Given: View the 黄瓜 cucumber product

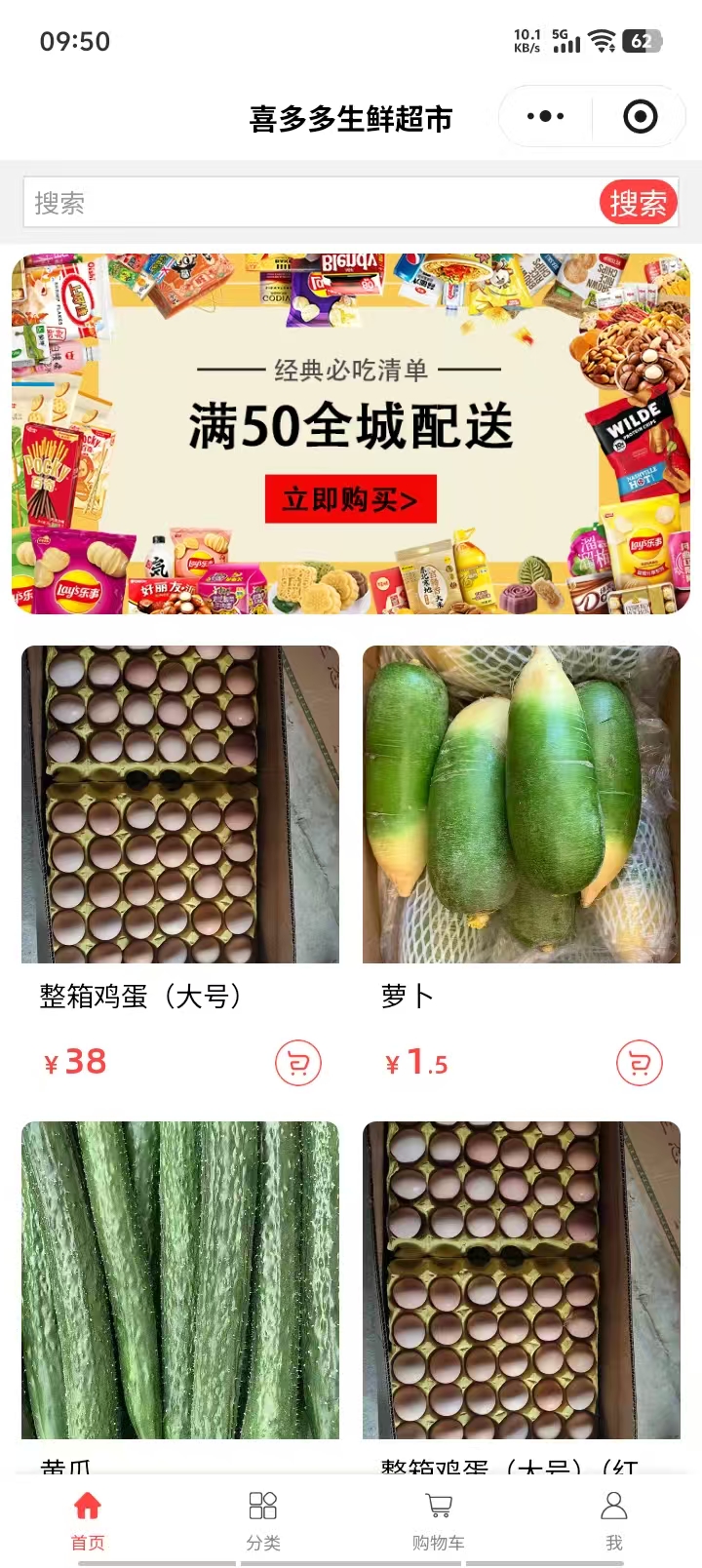Looking at the screenshot, I should pos(180,1279).
